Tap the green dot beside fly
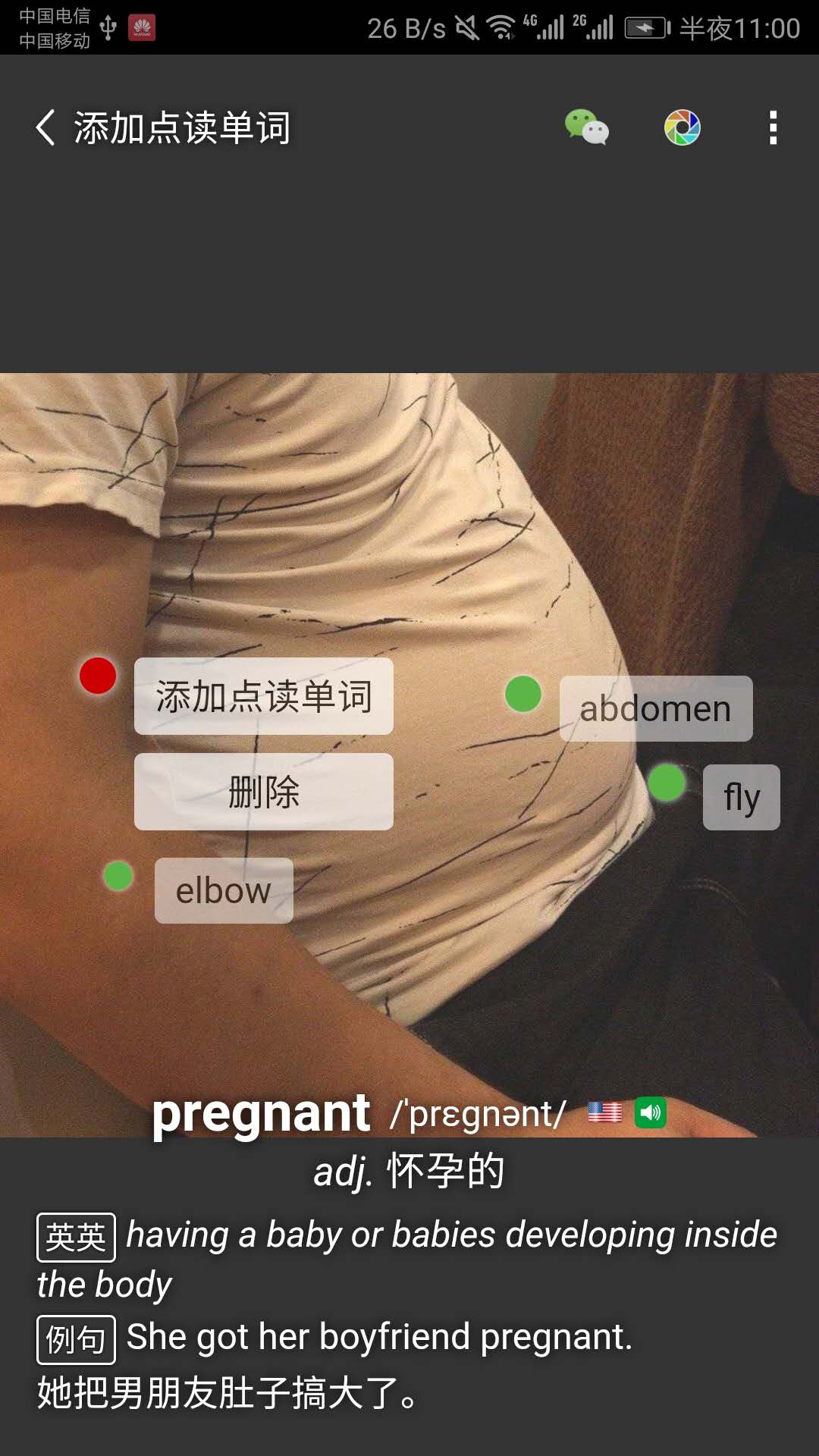This screenshot has height=1456, width=819. coord(667,783)
